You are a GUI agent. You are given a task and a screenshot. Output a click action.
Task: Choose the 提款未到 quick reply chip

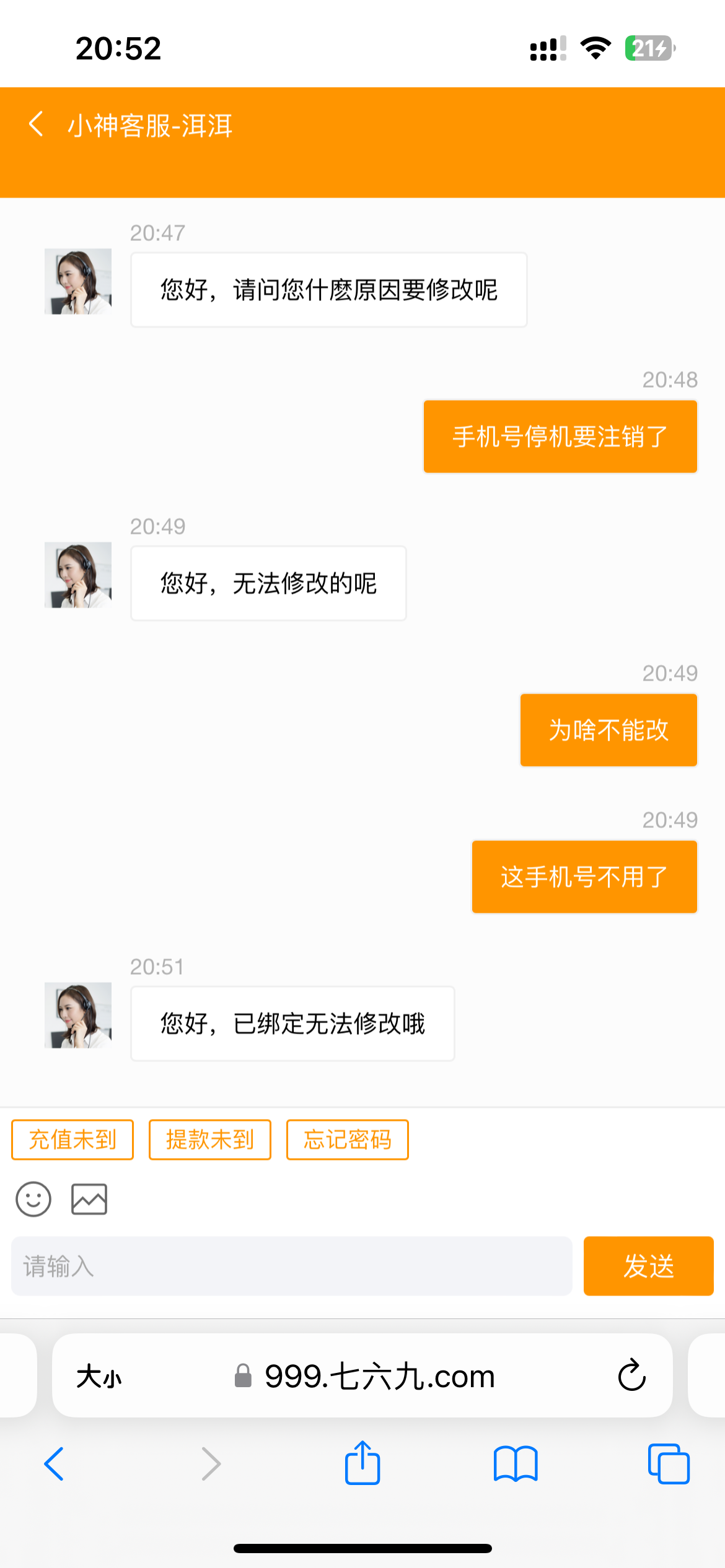[210, 1139]
